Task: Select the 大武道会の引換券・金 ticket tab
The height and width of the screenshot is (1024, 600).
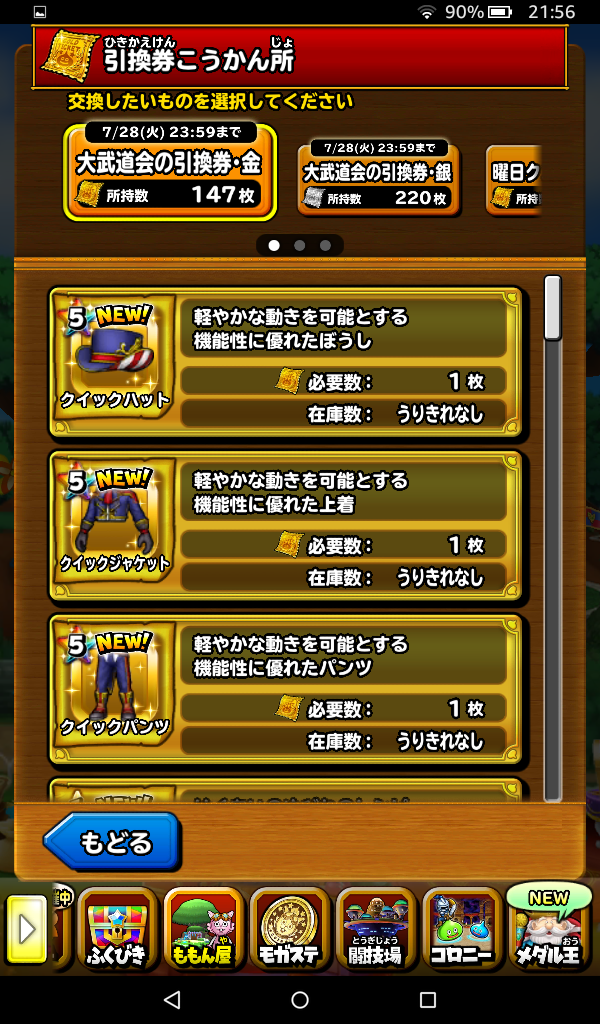Action: pyautogui.click(x=170, y=172)
